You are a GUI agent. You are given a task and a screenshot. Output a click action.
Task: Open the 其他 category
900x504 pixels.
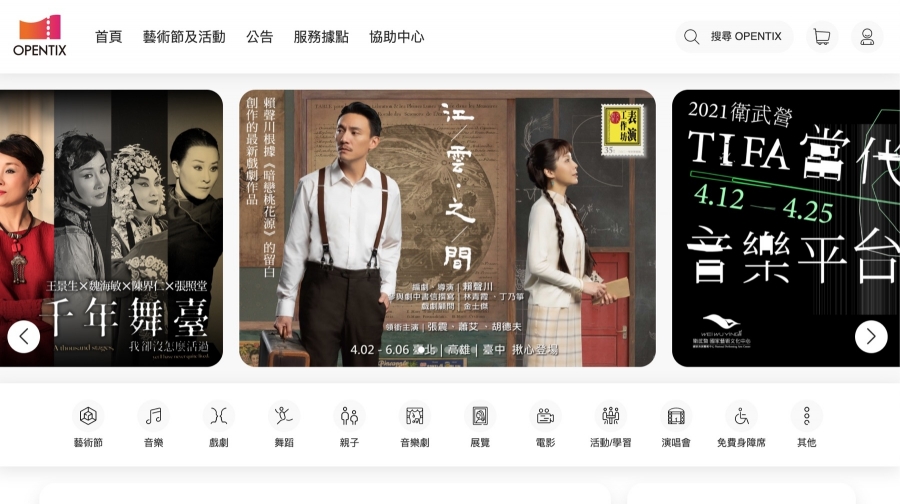point(806,424)
